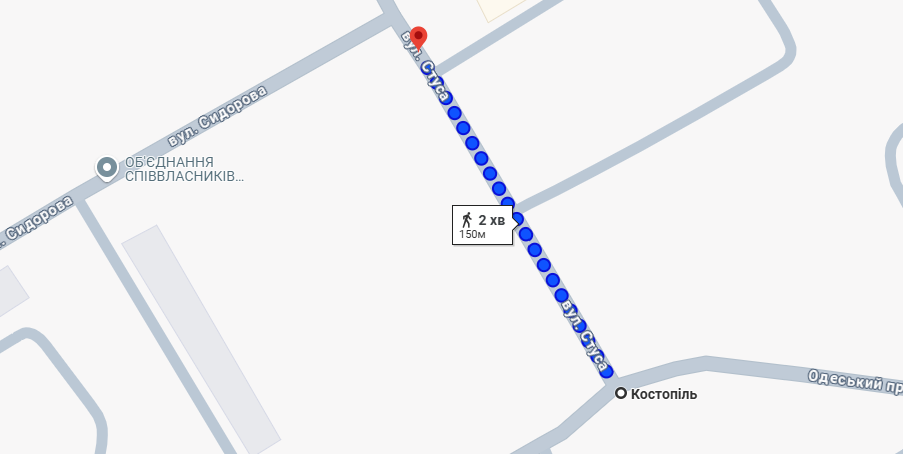Select the 2 хв walking route label
Image resolution: width=903 pixels, height=454 pixels.
click(x=483, y=225)
